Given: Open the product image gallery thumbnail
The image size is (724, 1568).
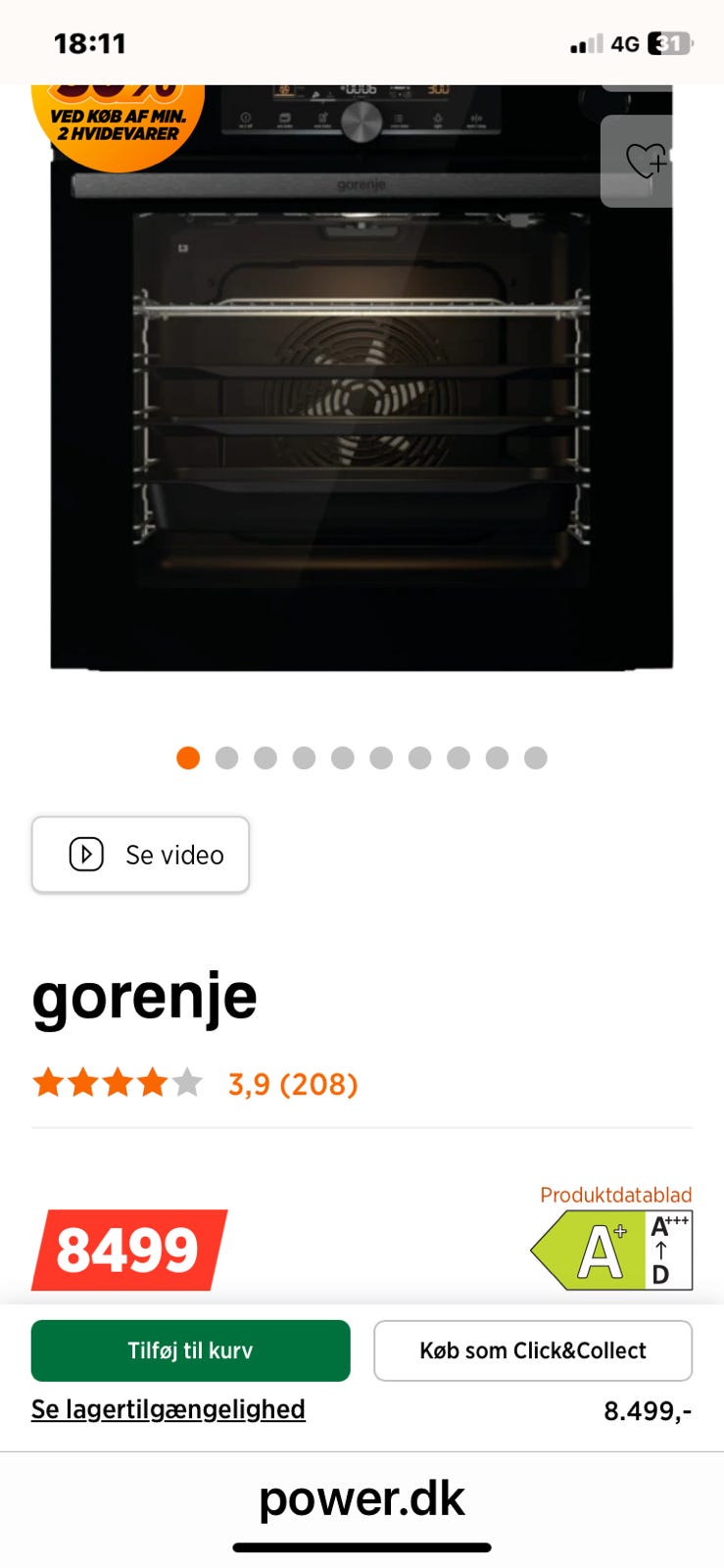Looking at the screenshot, I should click(362, 392).
